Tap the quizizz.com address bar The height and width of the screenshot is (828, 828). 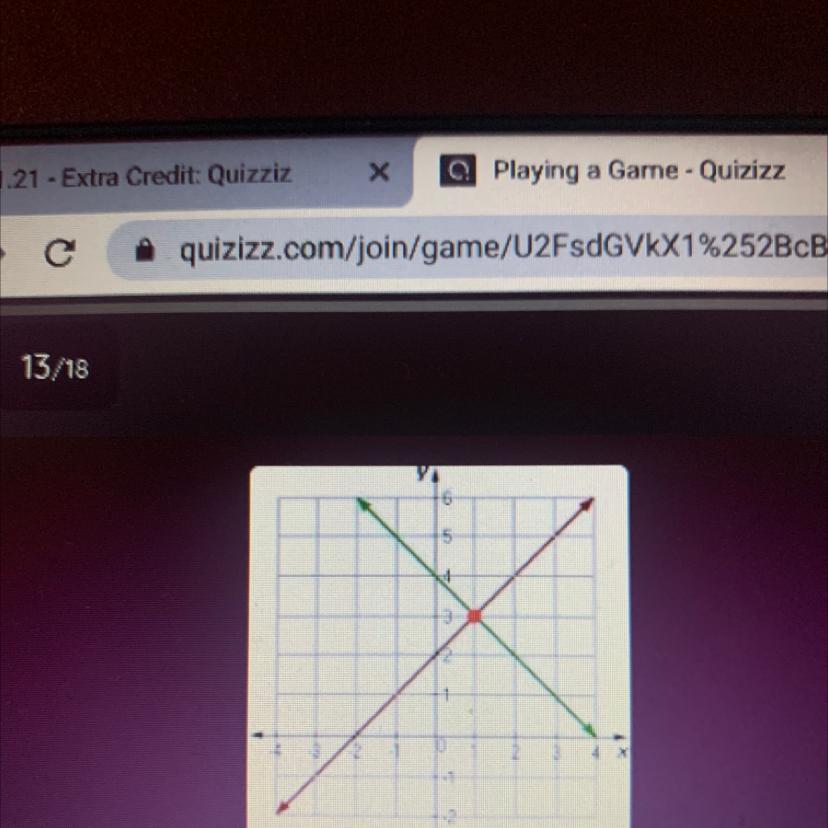(x=500, y=250)
